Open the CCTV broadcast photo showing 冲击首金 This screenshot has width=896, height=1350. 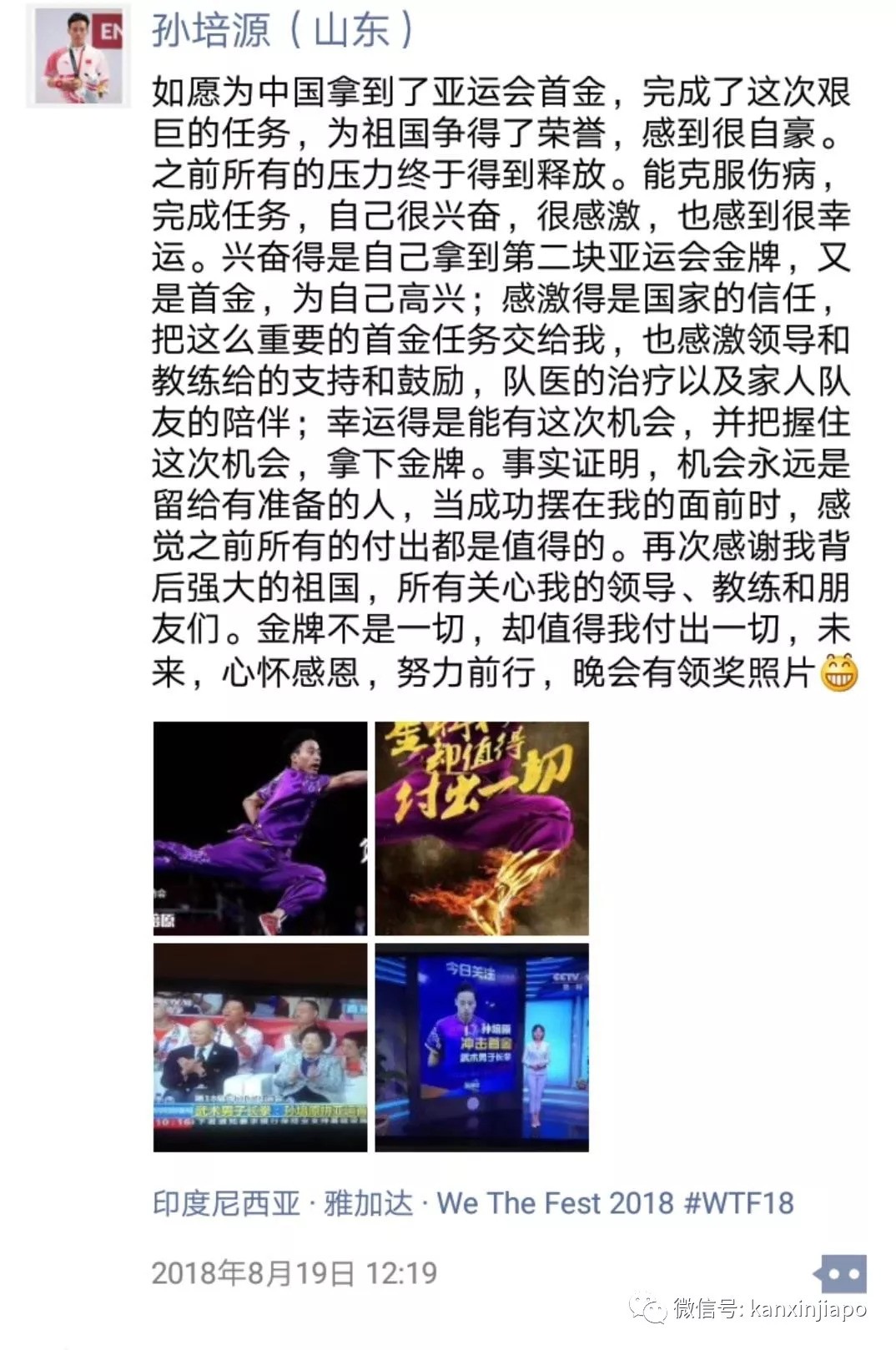coord(482,1047)
